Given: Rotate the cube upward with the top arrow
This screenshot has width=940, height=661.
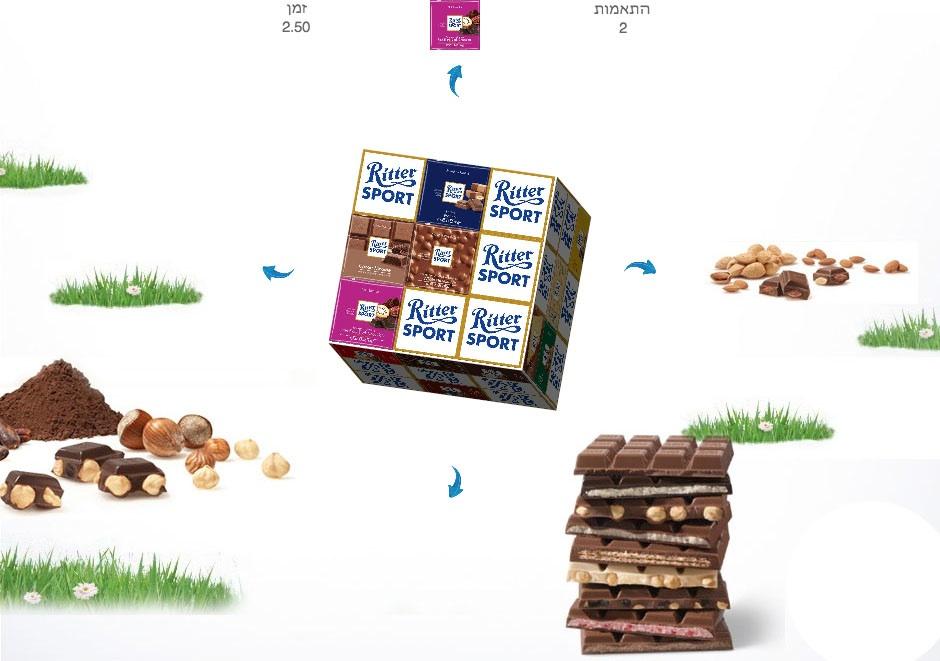Looking at the screenshot, I should coord(455,80).
